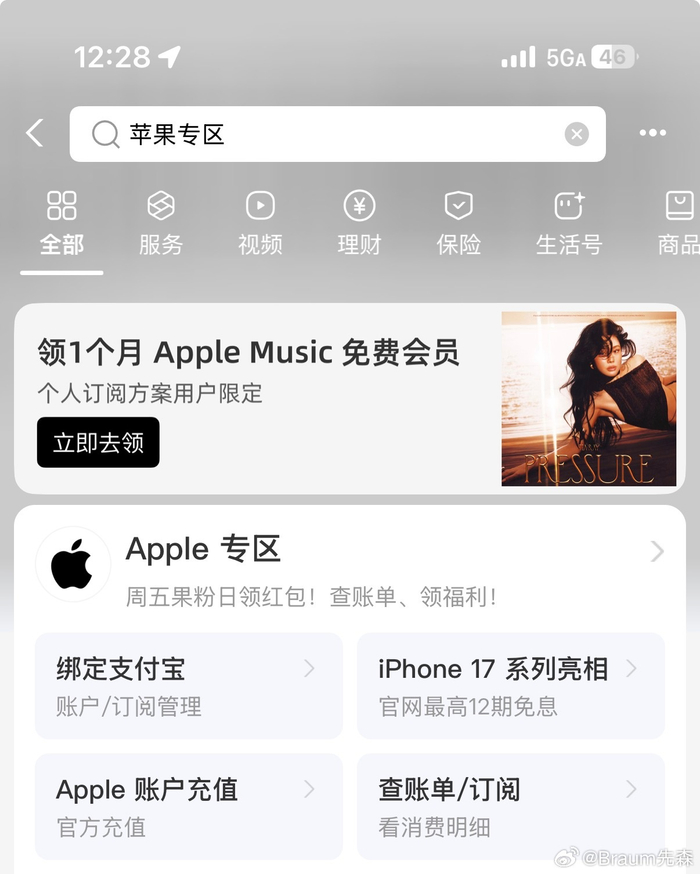700x874 pixels.
Task: Switch to the 保险 tab
Action: pyautogui.click(x=459, y=224)
